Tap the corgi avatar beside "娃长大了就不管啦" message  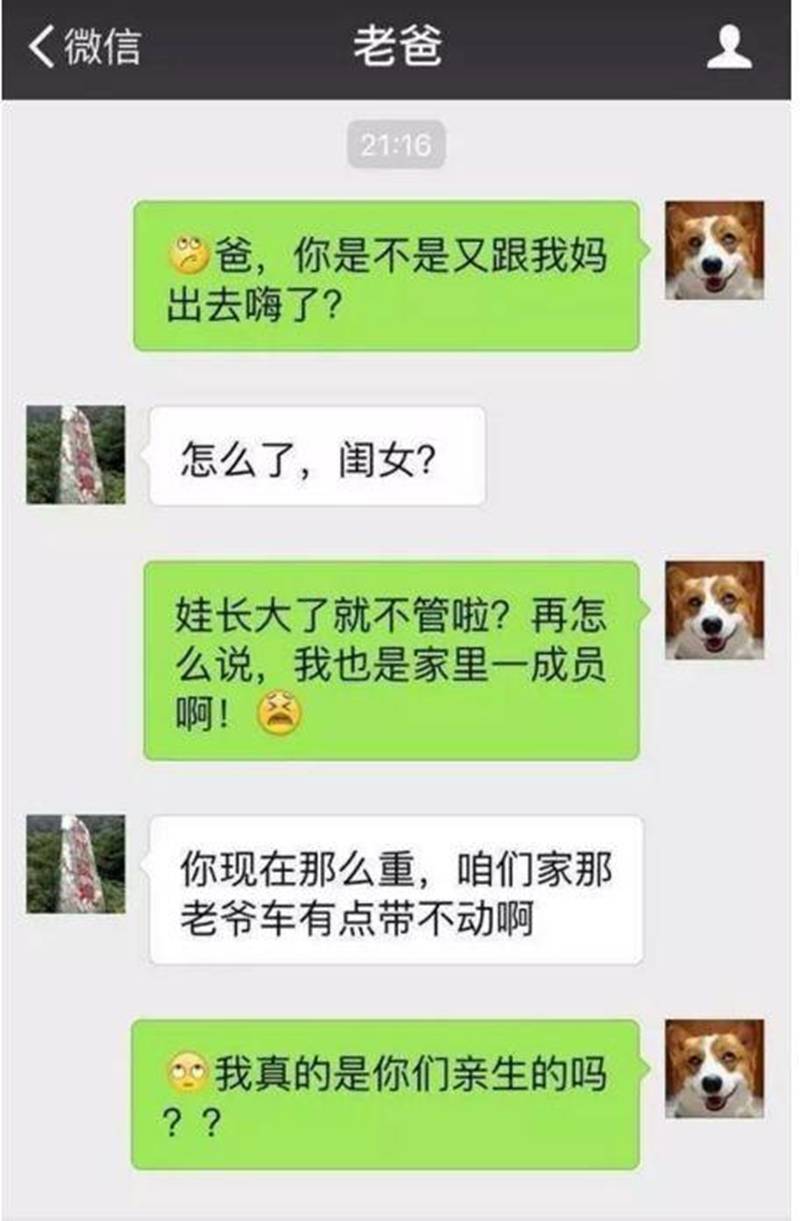(714, 610)
